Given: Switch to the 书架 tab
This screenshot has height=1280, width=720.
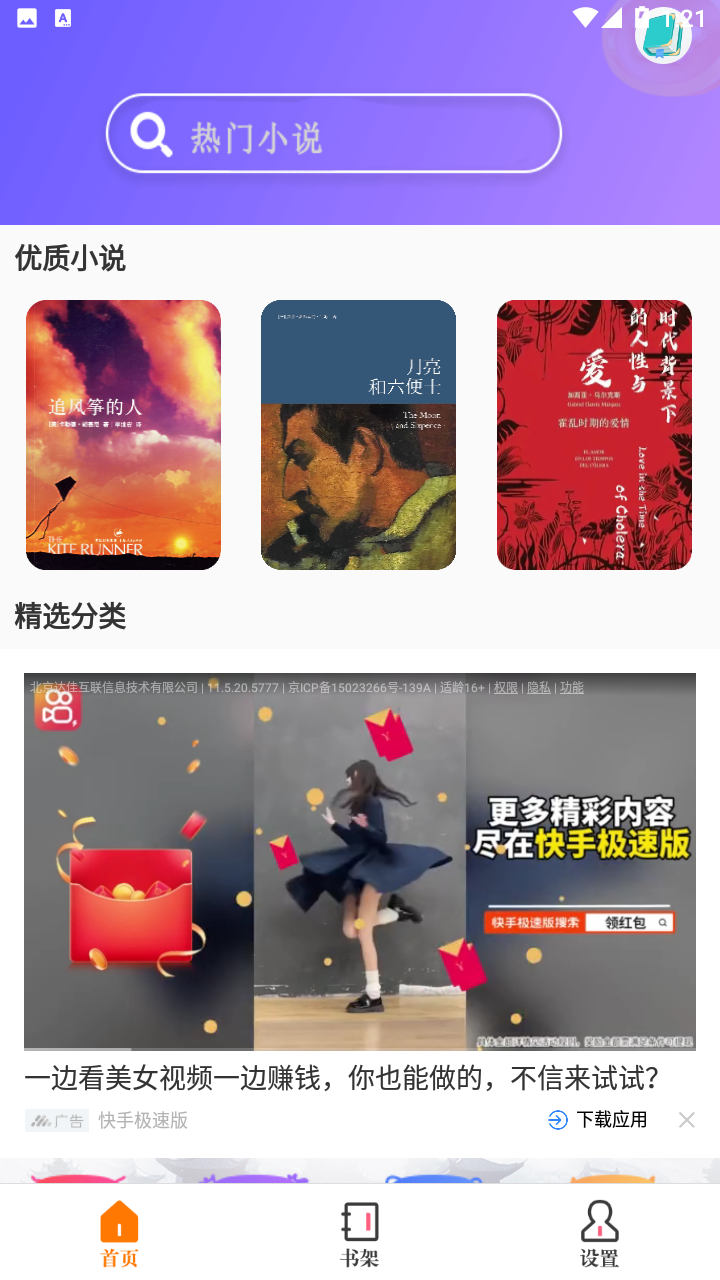Looking at the screenshot, I should (x=359, y=1233).
